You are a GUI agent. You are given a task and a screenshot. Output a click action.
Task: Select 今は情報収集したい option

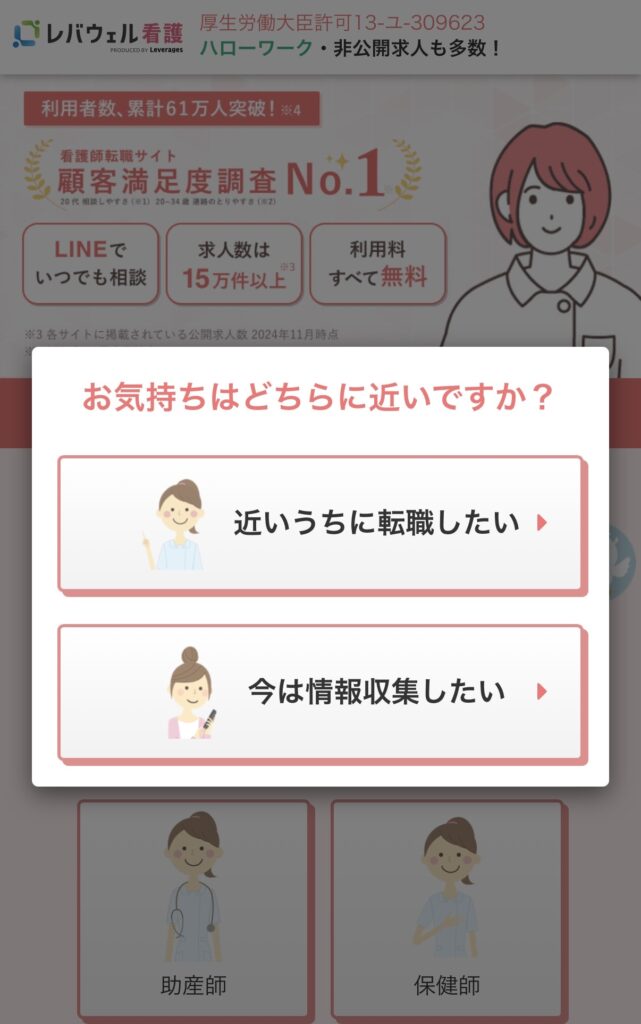(x=321, y=692)
